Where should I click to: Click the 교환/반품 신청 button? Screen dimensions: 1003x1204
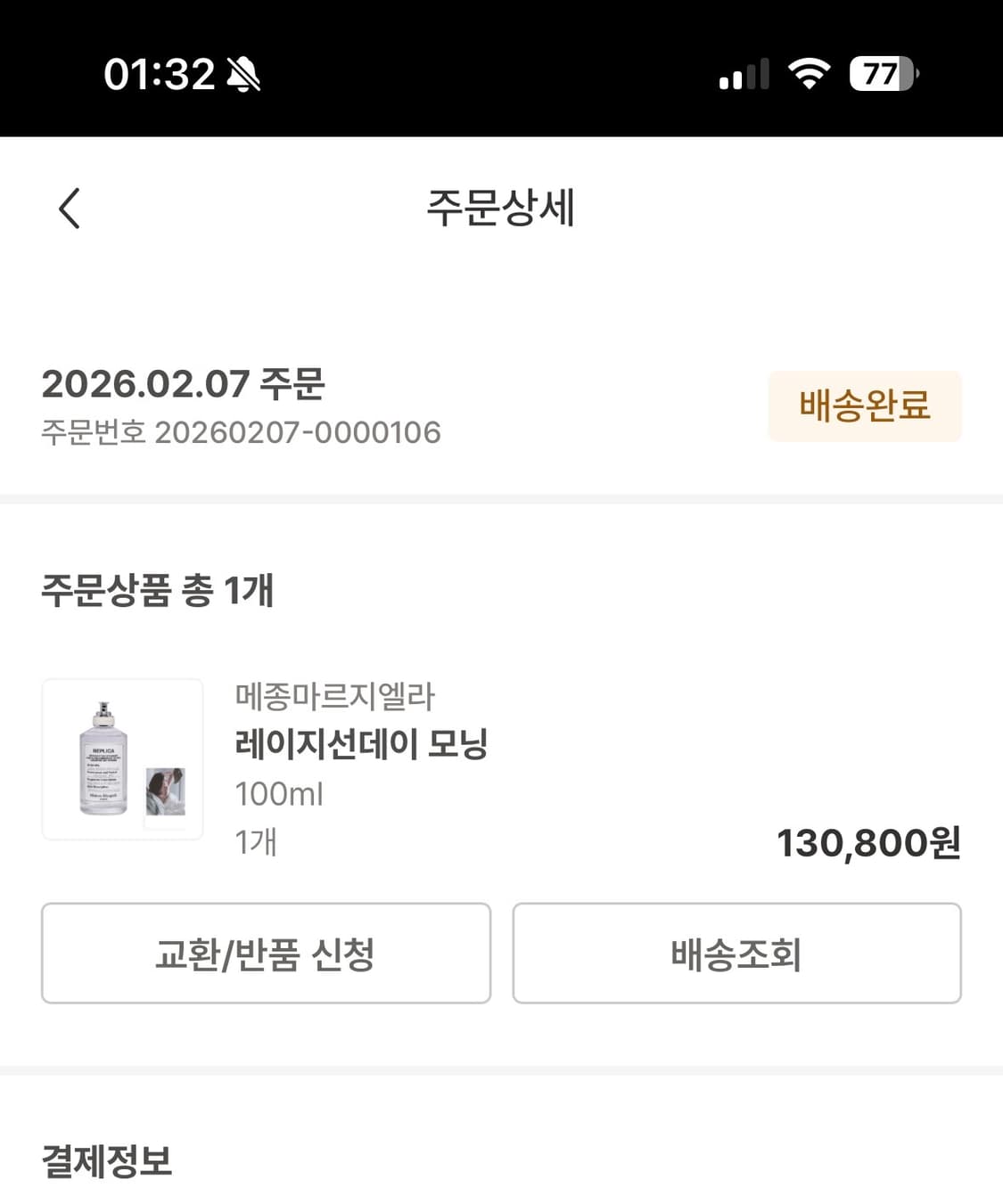(x=265, y=954)
